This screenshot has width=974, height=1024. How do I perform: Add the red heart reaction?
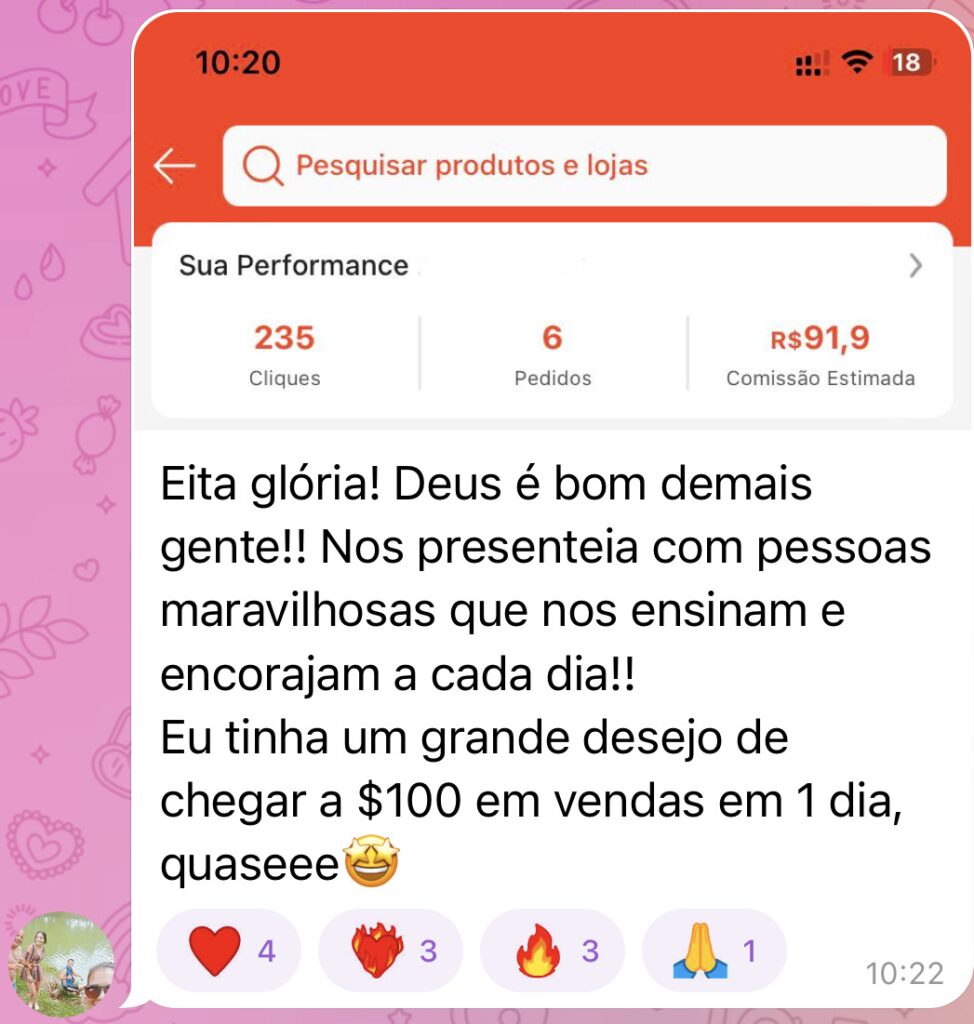(228, 950)
